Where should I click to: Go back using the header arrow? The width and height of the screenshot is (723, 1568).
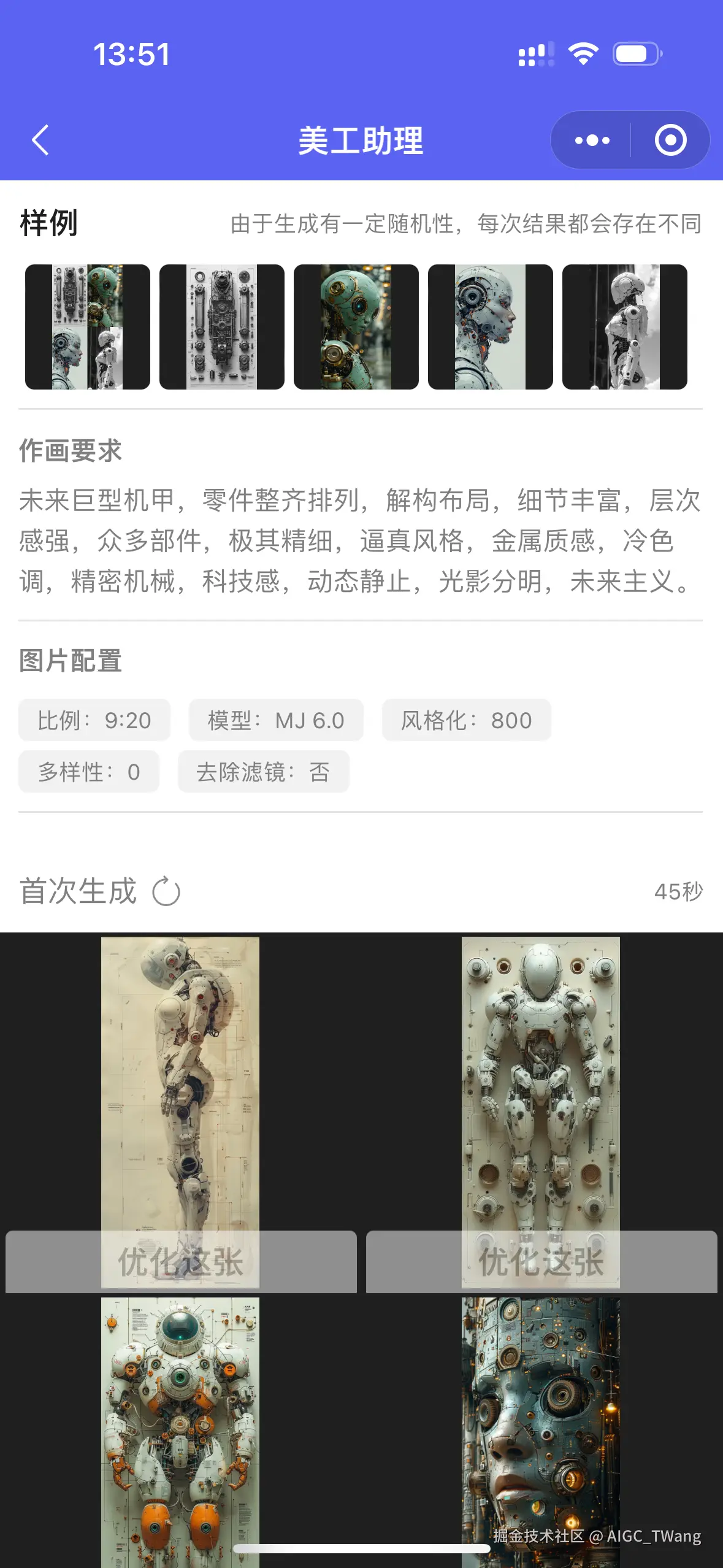click(x=40, y=140)
